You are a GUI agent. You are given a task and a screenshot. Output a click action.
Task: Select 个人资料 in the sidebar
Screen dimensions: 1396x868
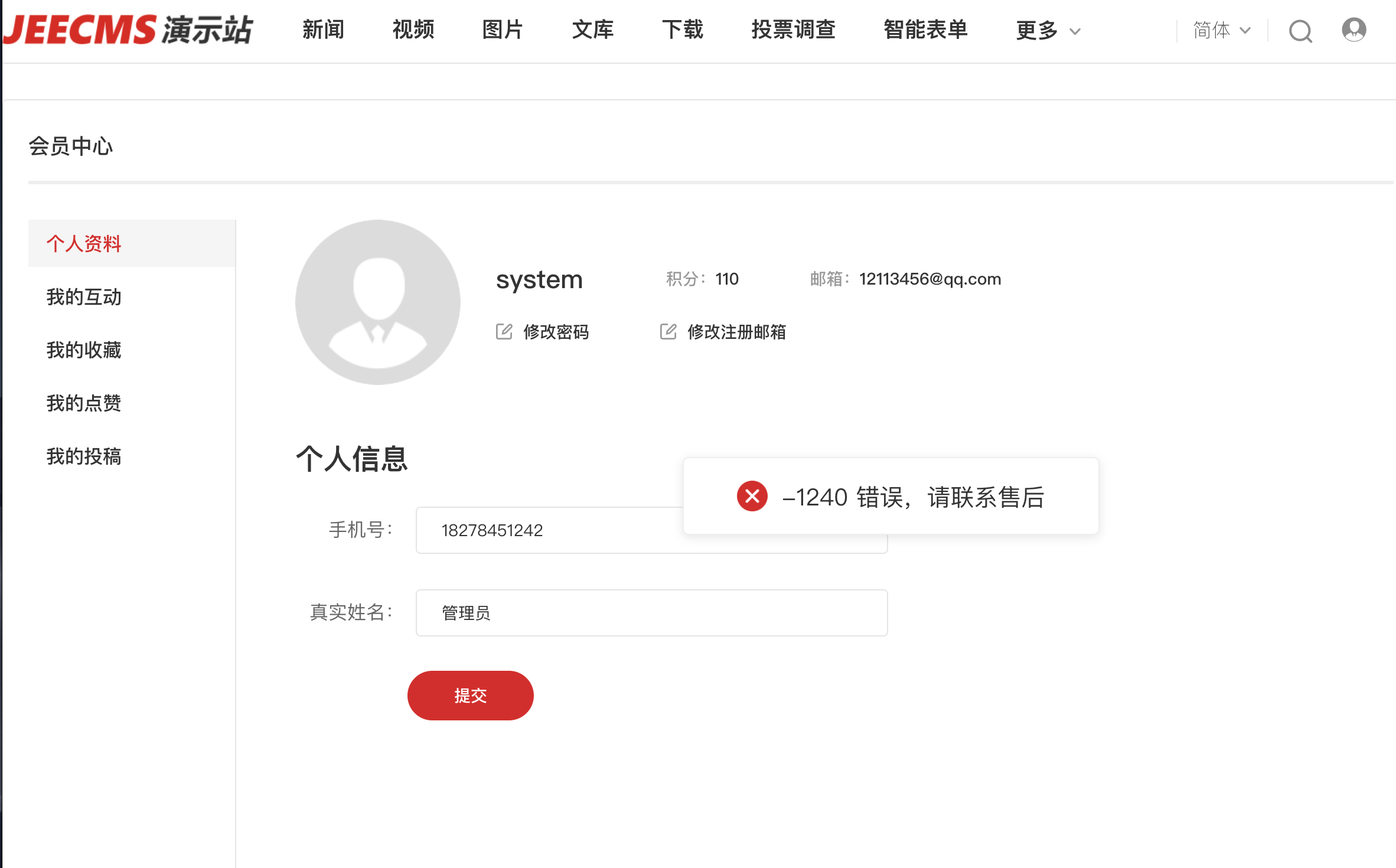[84, 243]
